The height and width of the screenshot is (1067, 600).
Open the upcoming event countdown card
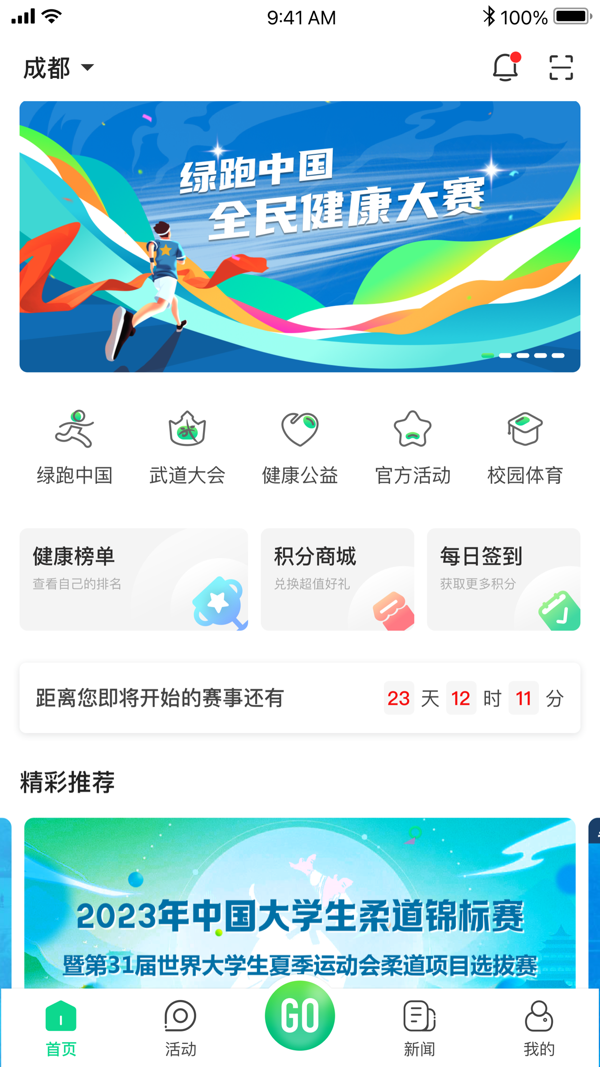pos(300,698)
